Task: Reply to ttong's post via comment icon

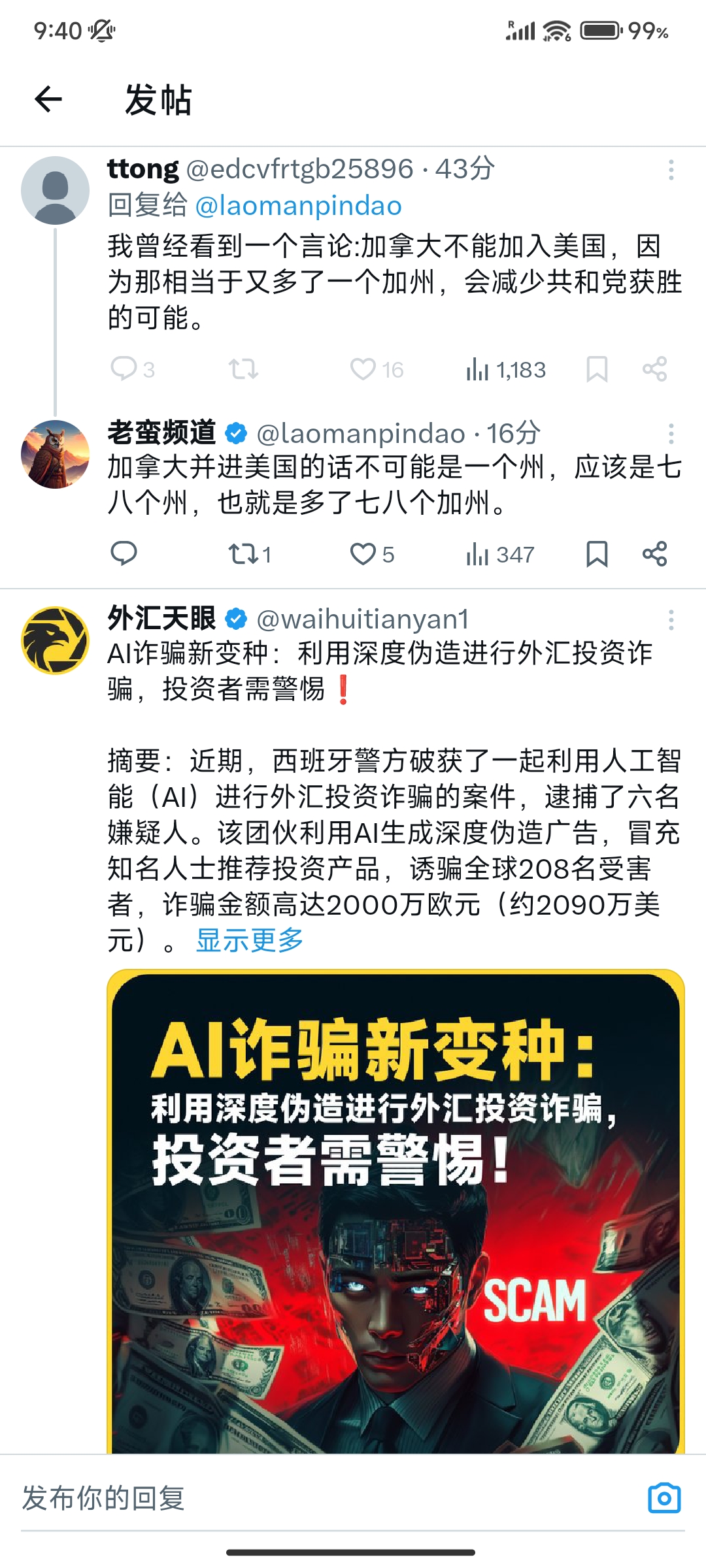Action: [124, 369]
